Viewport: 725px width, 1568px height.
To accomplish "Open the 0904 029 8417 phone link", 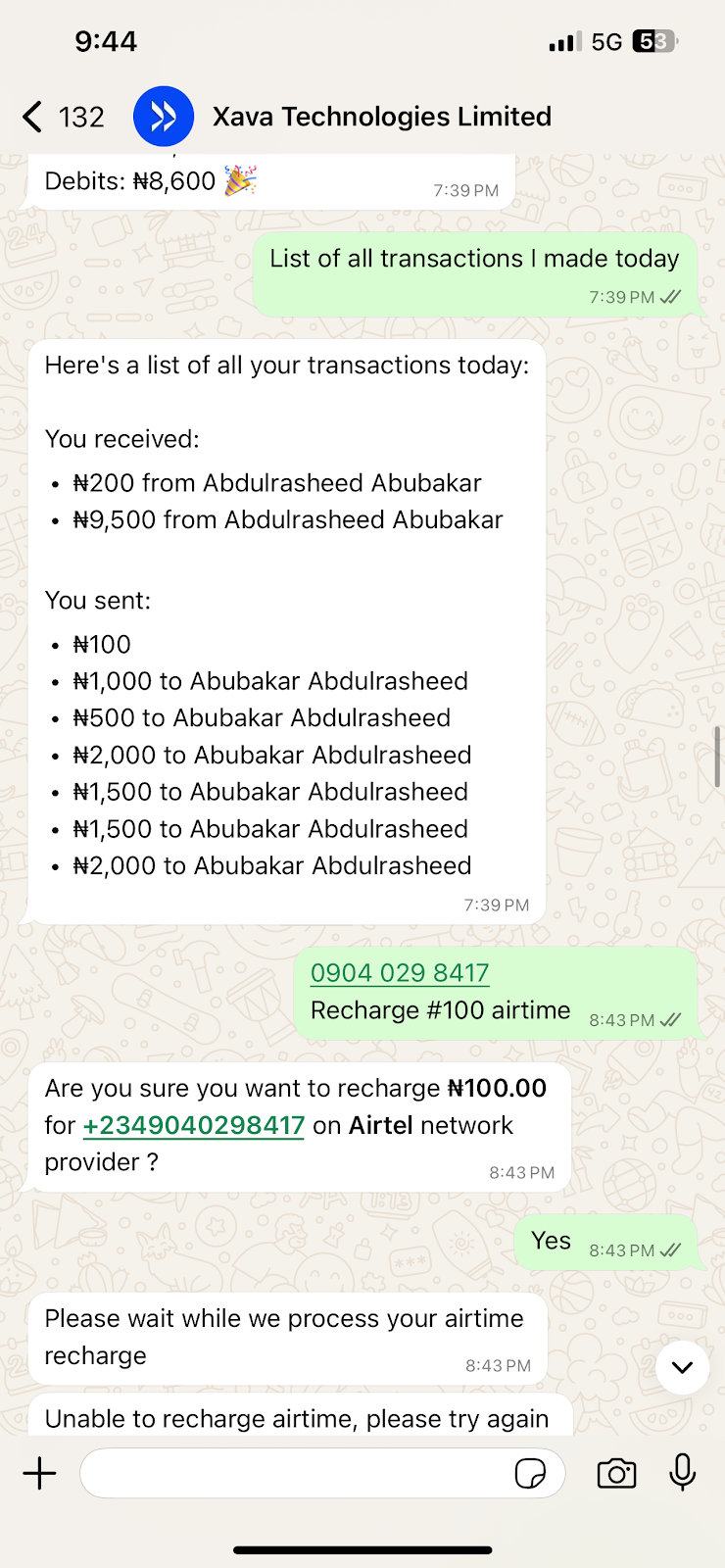I will [x=400, y=973].
